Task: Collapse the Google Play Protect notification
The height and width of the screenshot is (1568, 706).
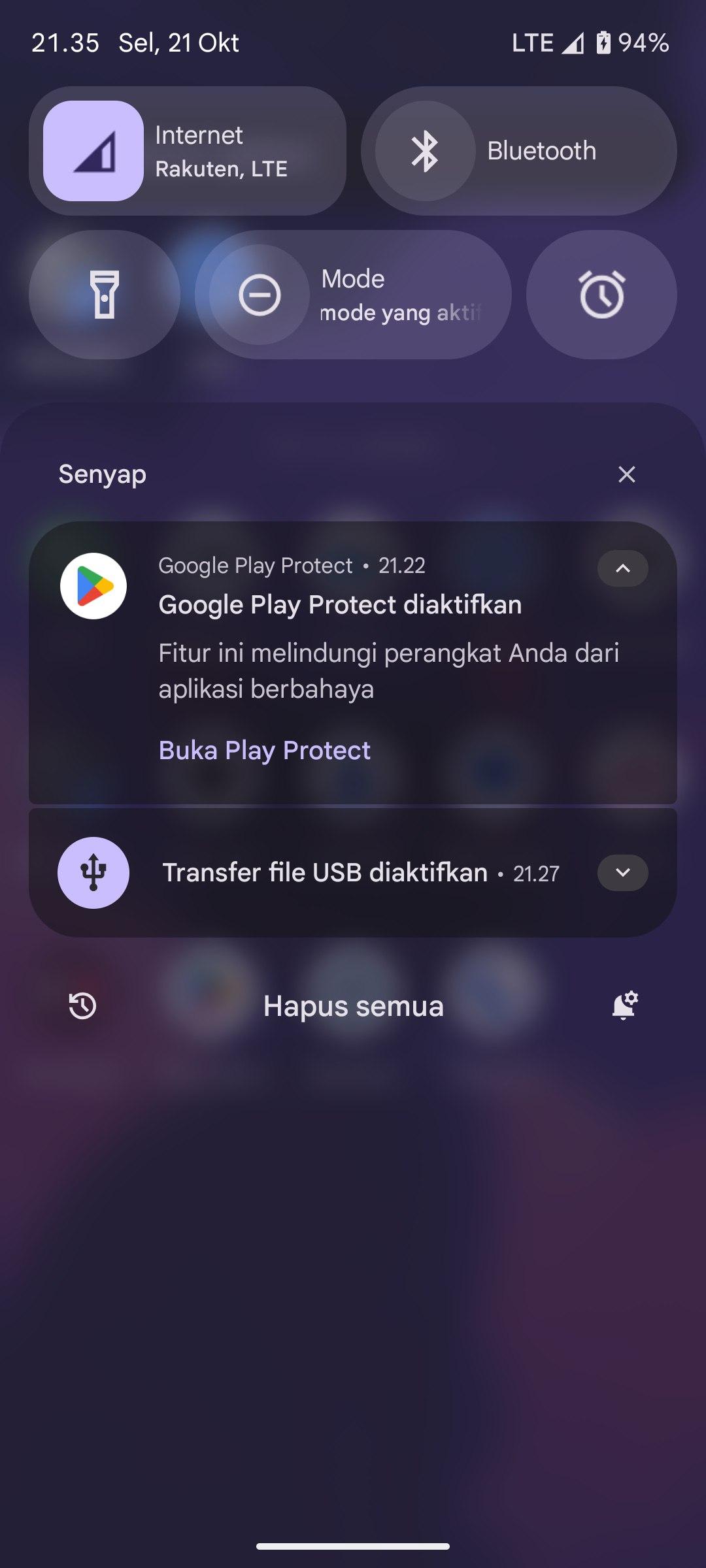Action: [x=622, y=568]
